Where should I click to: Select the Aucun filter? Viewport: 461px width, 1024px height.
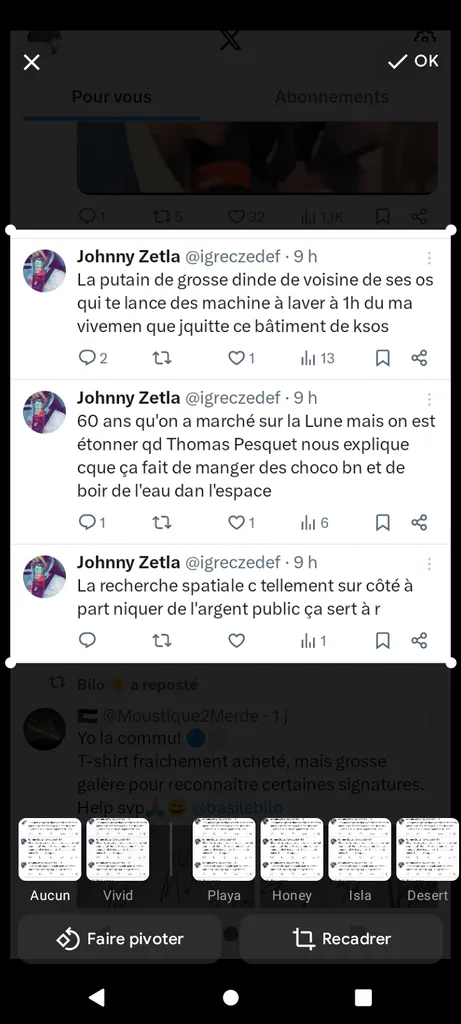(x=50, y=859)
